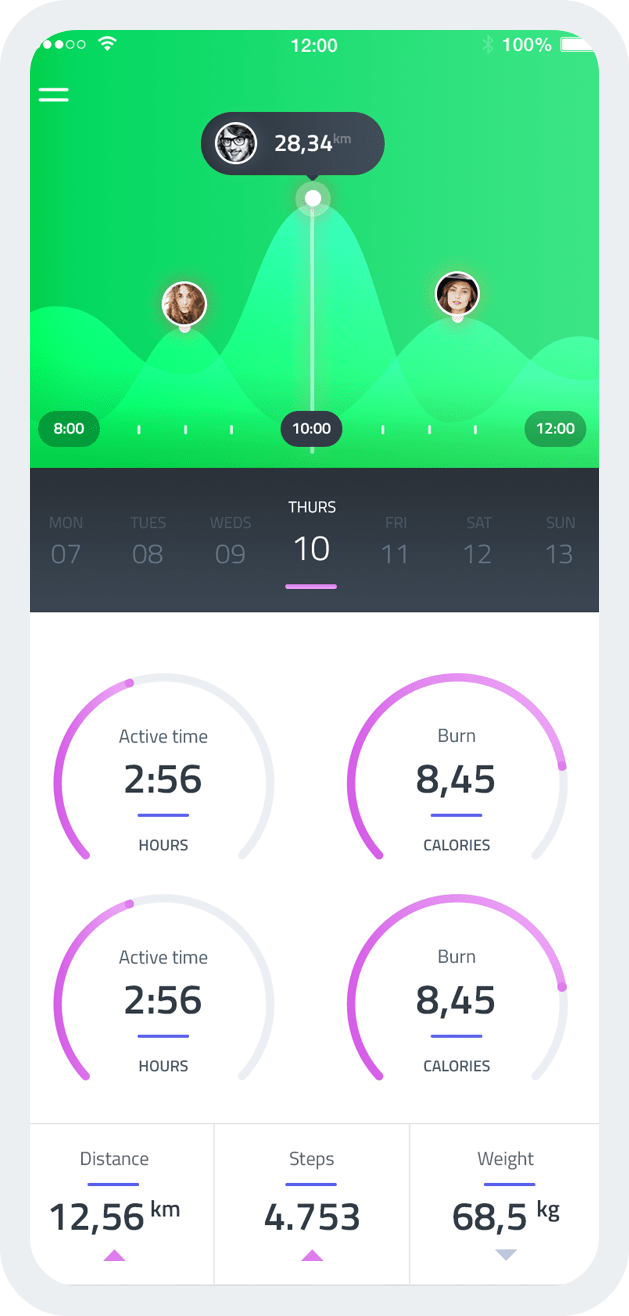
Task: Open the Weight 68,5 kg tile
Action: (x=505, y=1204)
